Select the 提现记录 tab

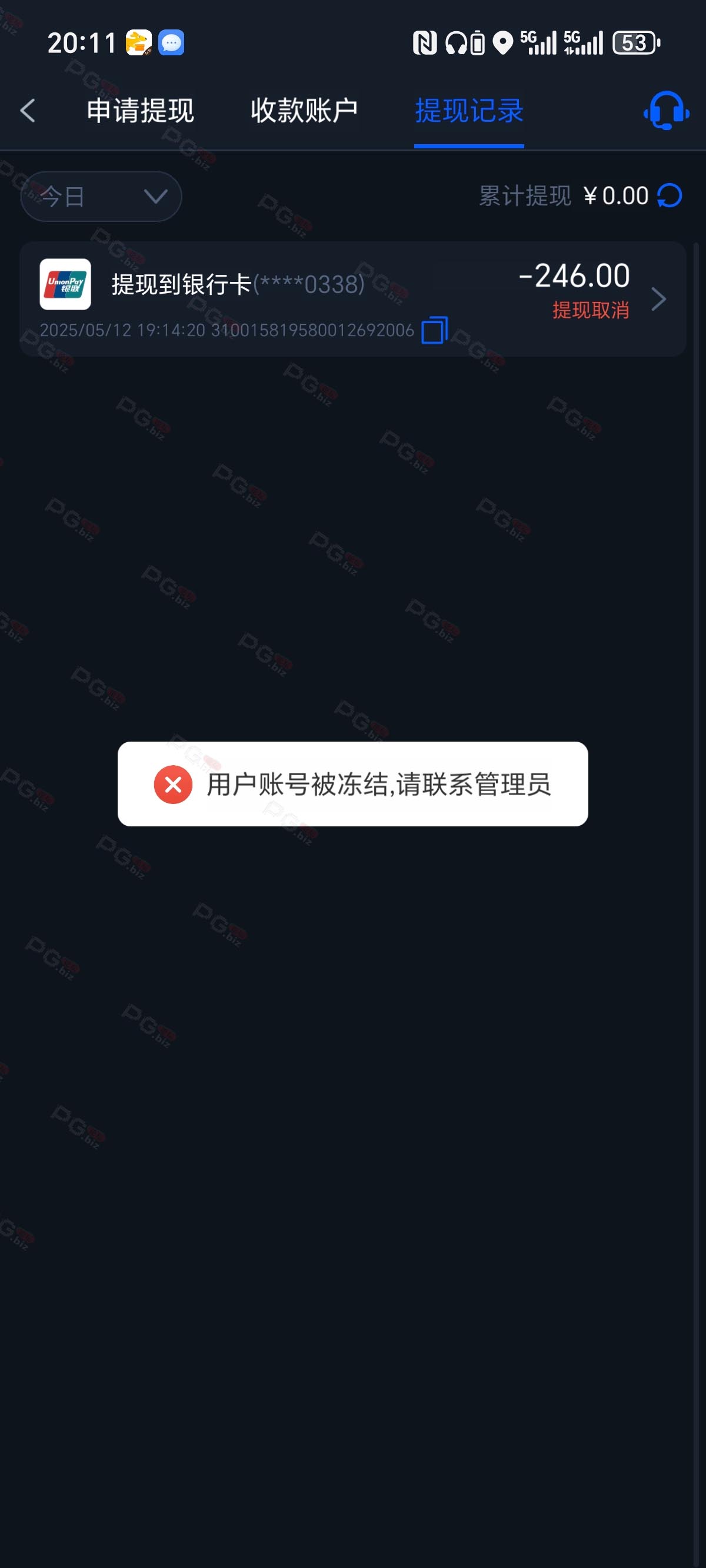[x=469, y=111]
